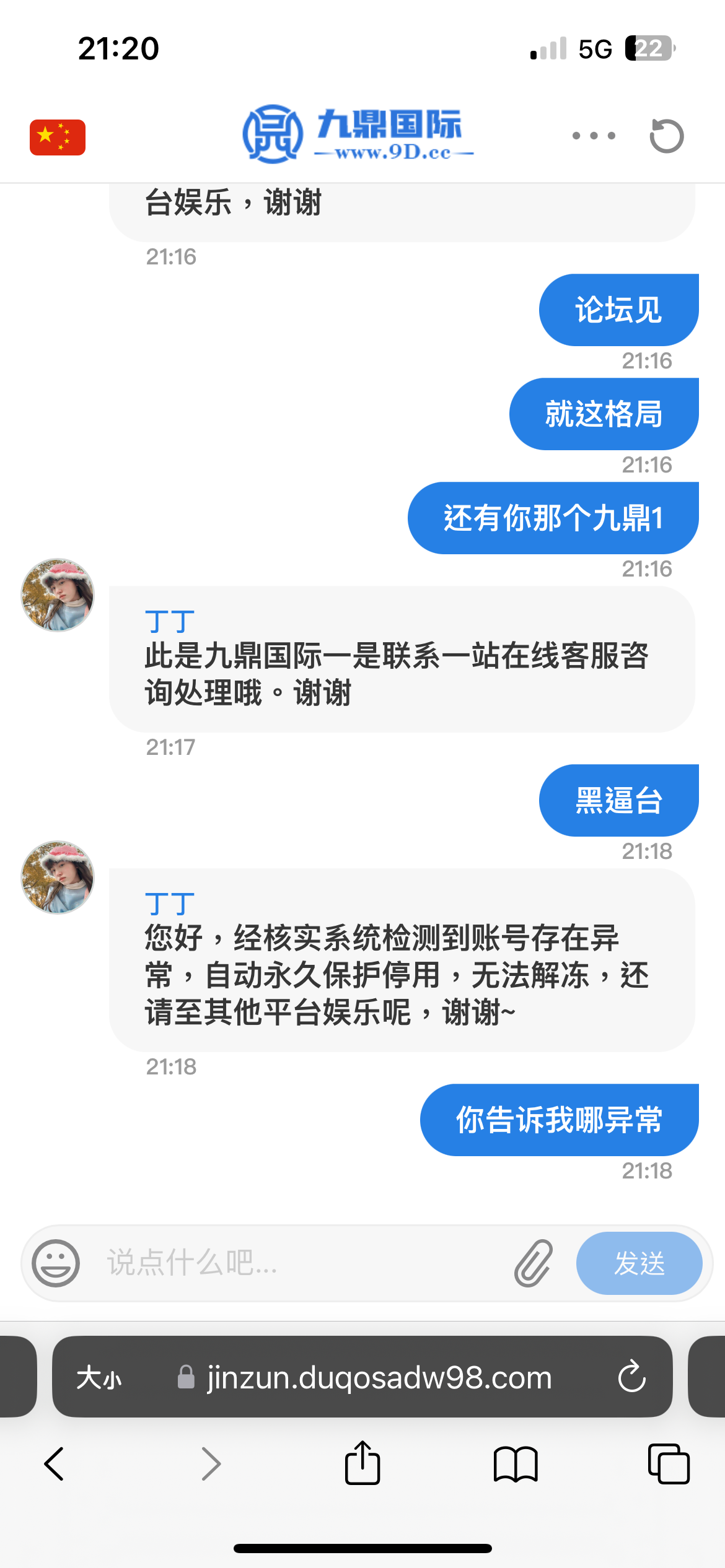Reload the page from the address bar
The width and height of the screenshot is (725, 1568).
631,1378
